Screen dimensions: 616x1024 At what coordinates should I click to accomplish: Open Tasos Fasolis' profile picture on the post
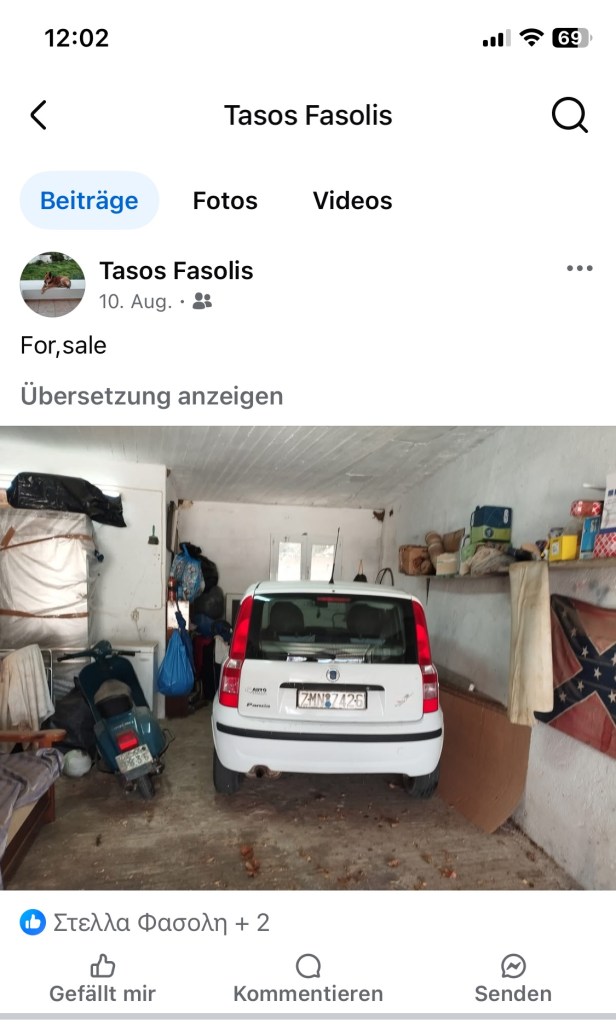pos(52,284)
